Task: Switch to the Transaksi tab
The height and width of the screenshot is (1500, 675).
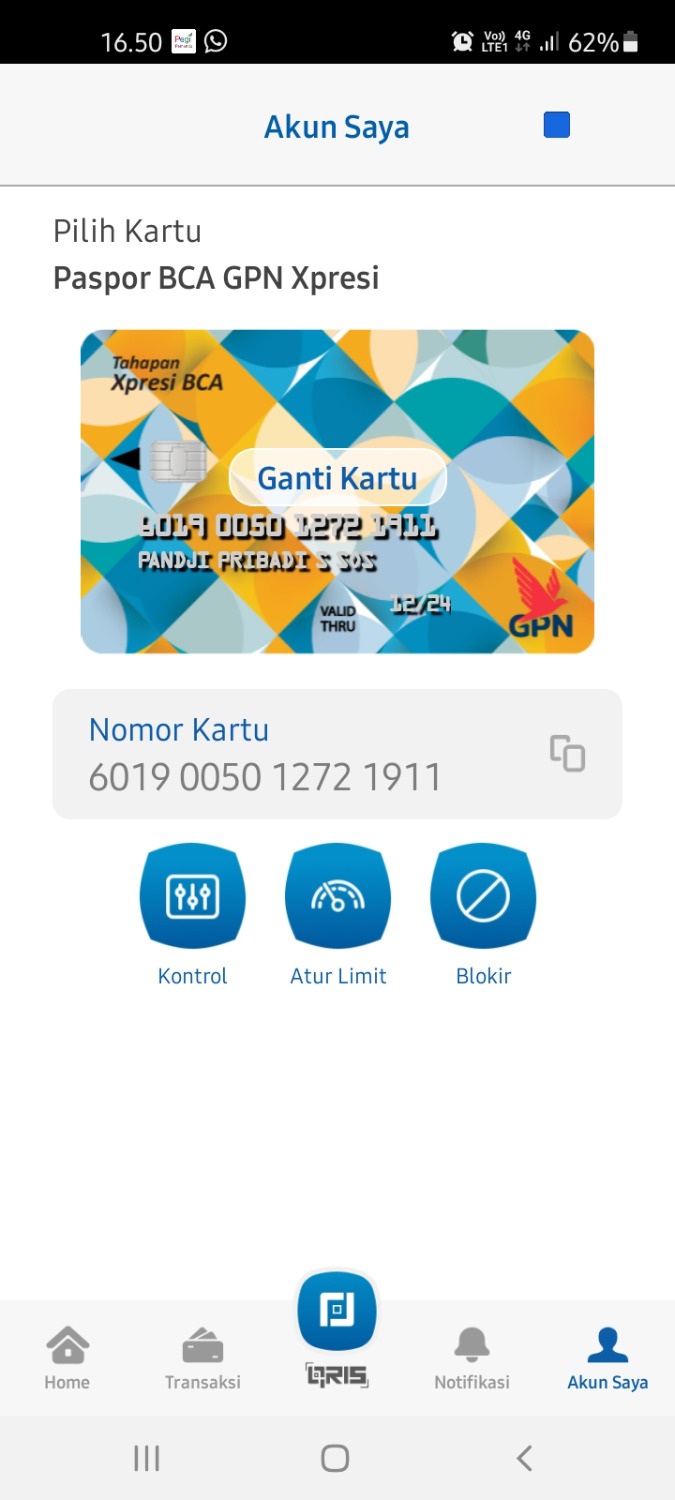Action: (x=203, y=1357)
